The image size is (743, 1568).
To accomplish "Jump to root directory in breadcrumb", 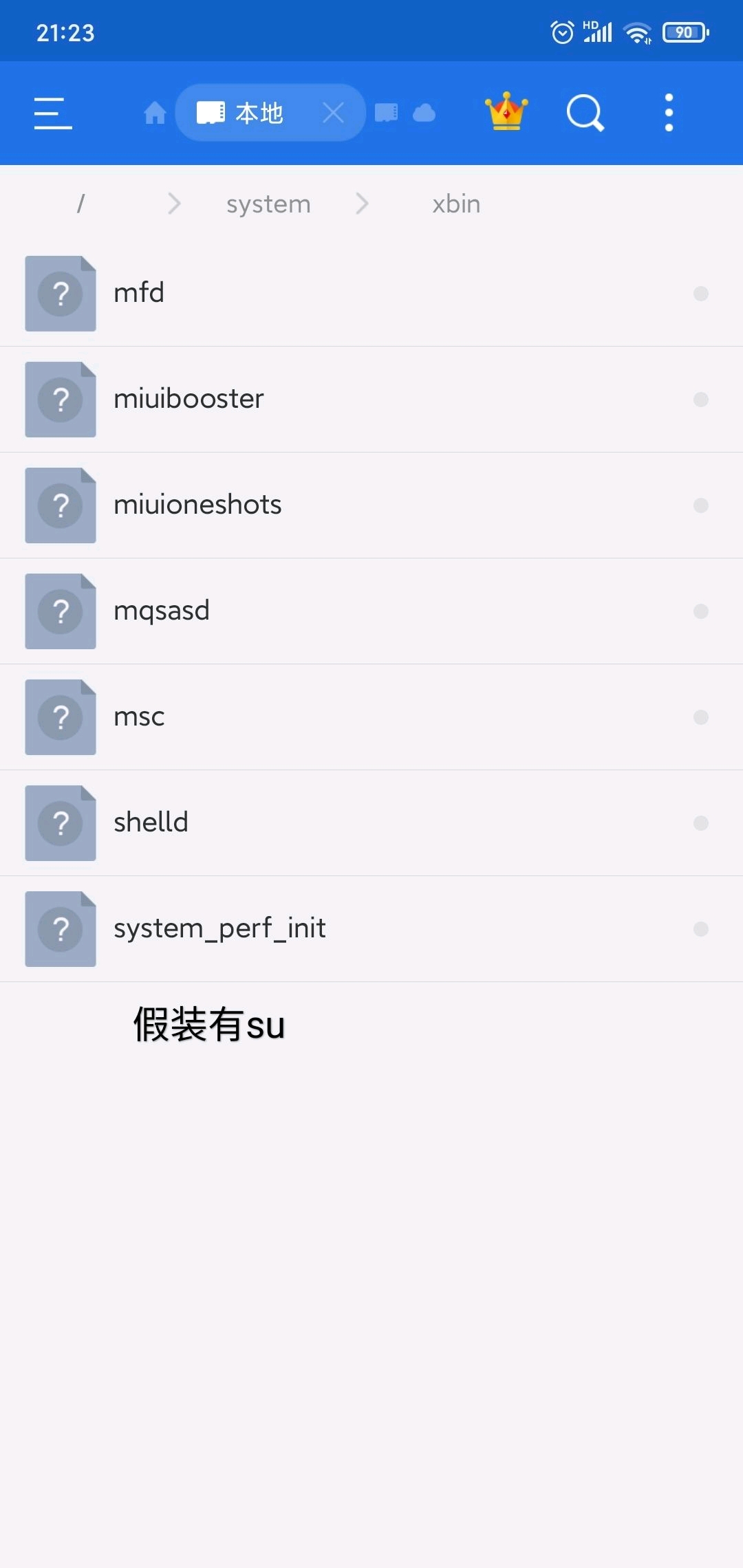I will click(80, 204).
